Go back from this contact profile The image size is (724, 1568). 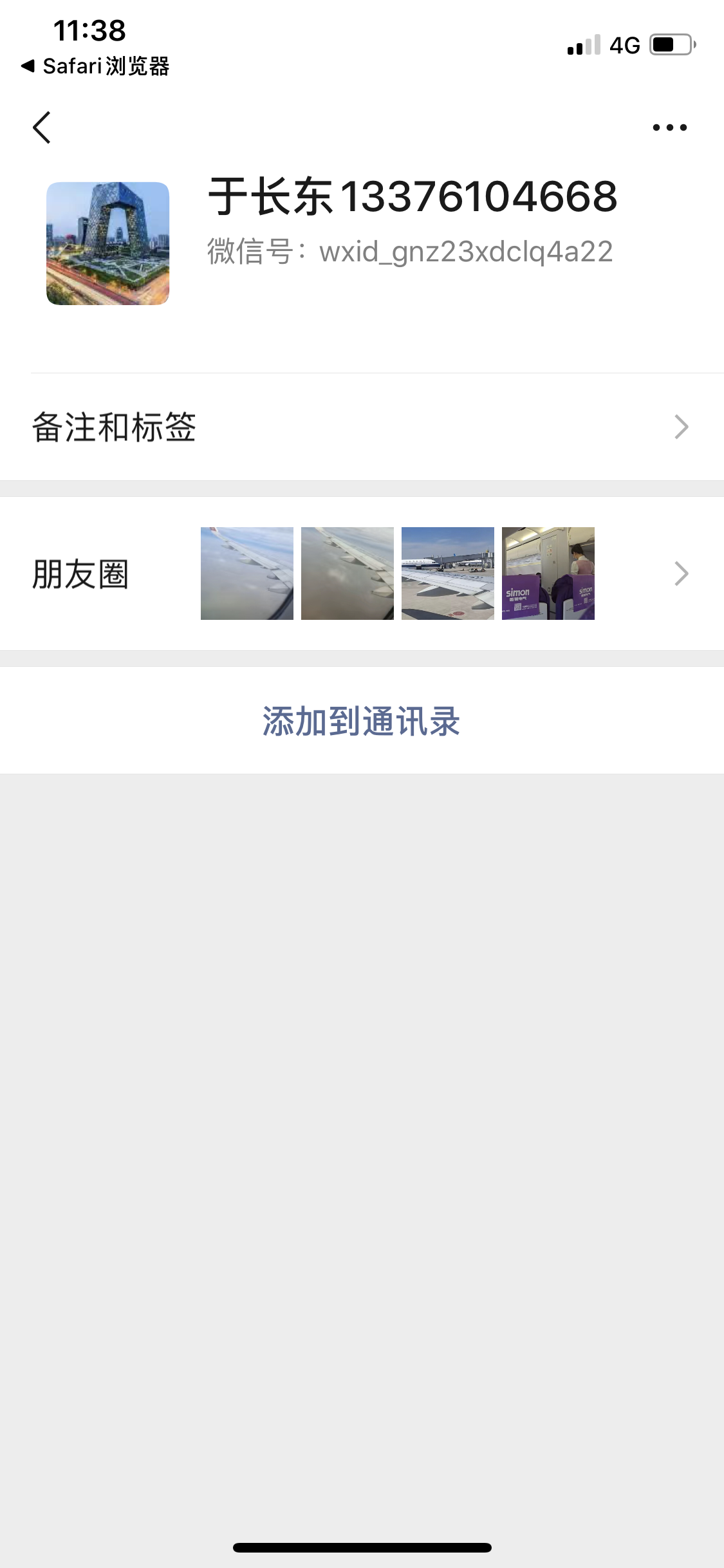click(x=42, y=127)
